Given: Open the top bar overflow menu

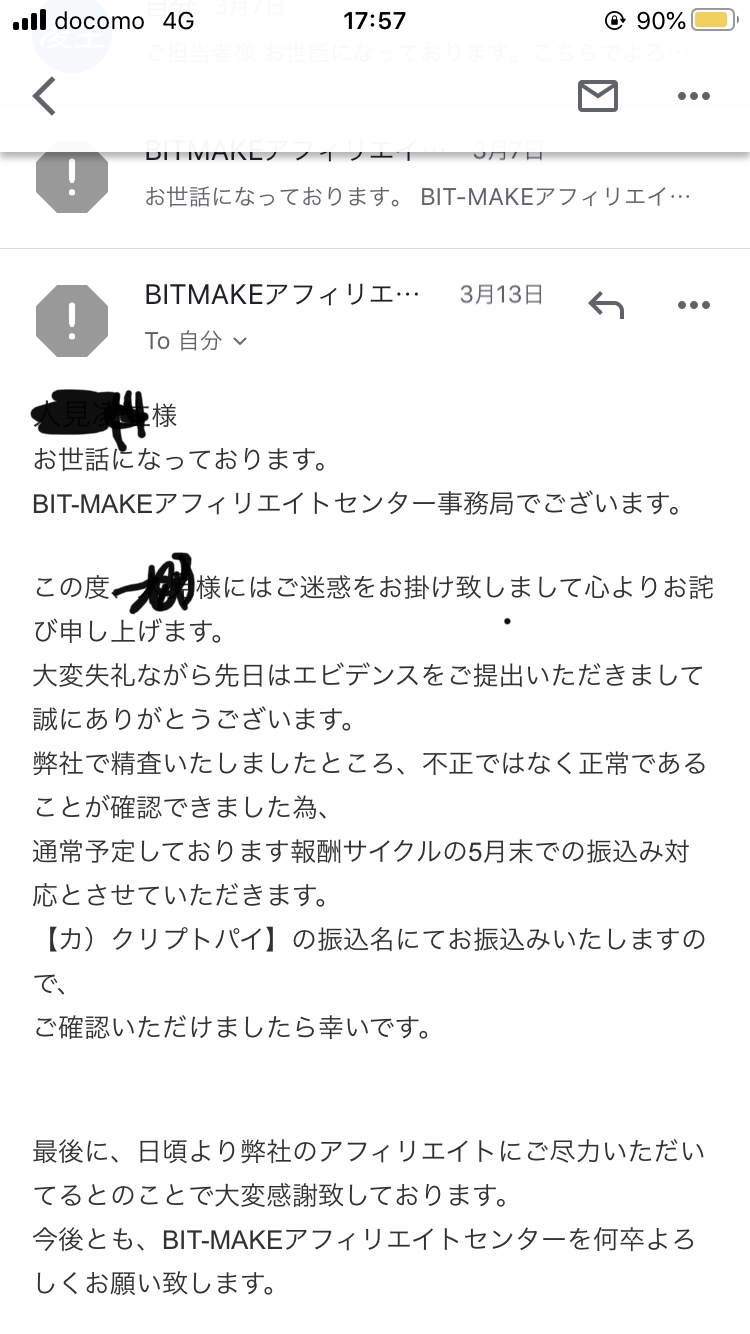Looking at the screenshot, I should [693, 96].
